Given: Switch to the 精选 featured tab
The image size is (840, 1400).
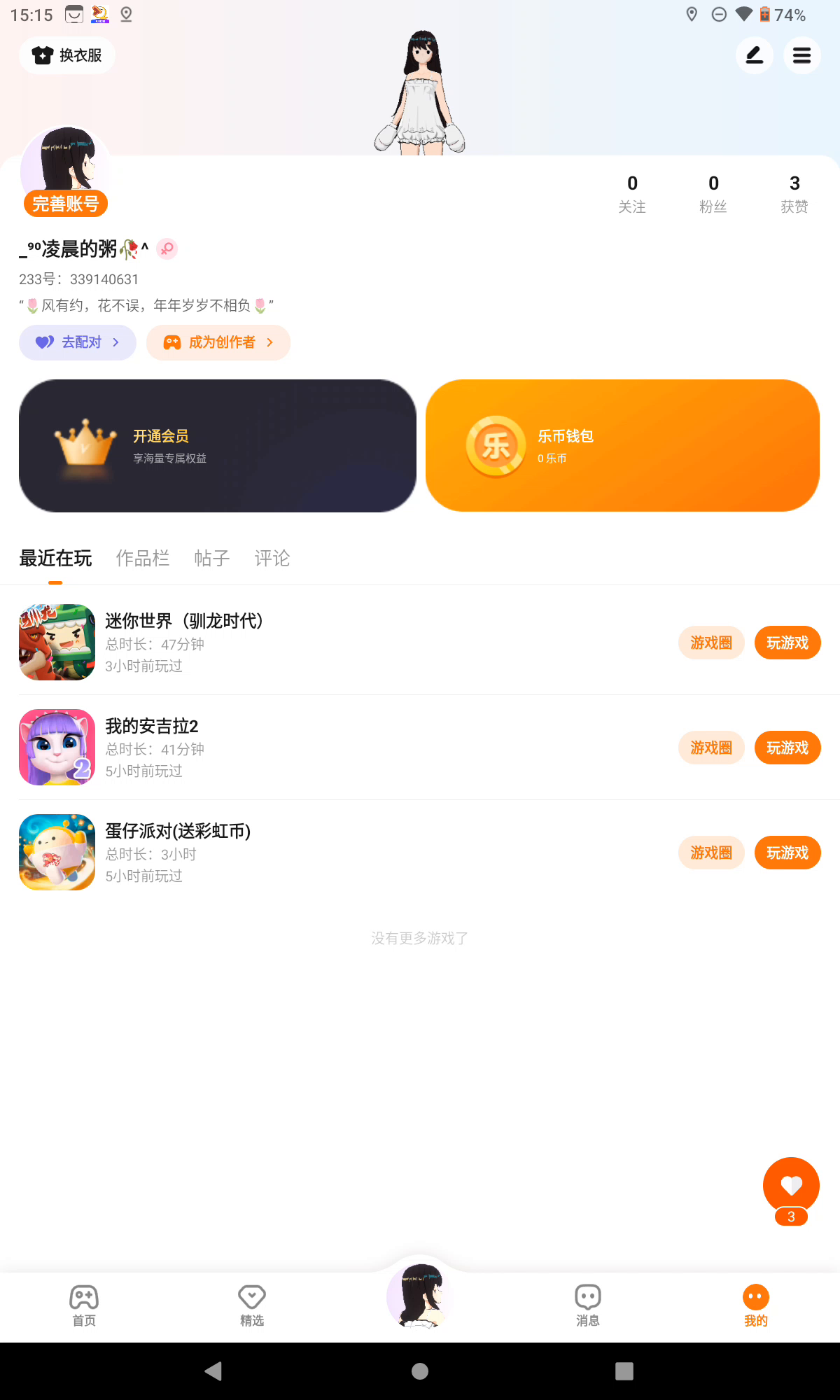Looking at the screenshot, I should coord(252,1305).
